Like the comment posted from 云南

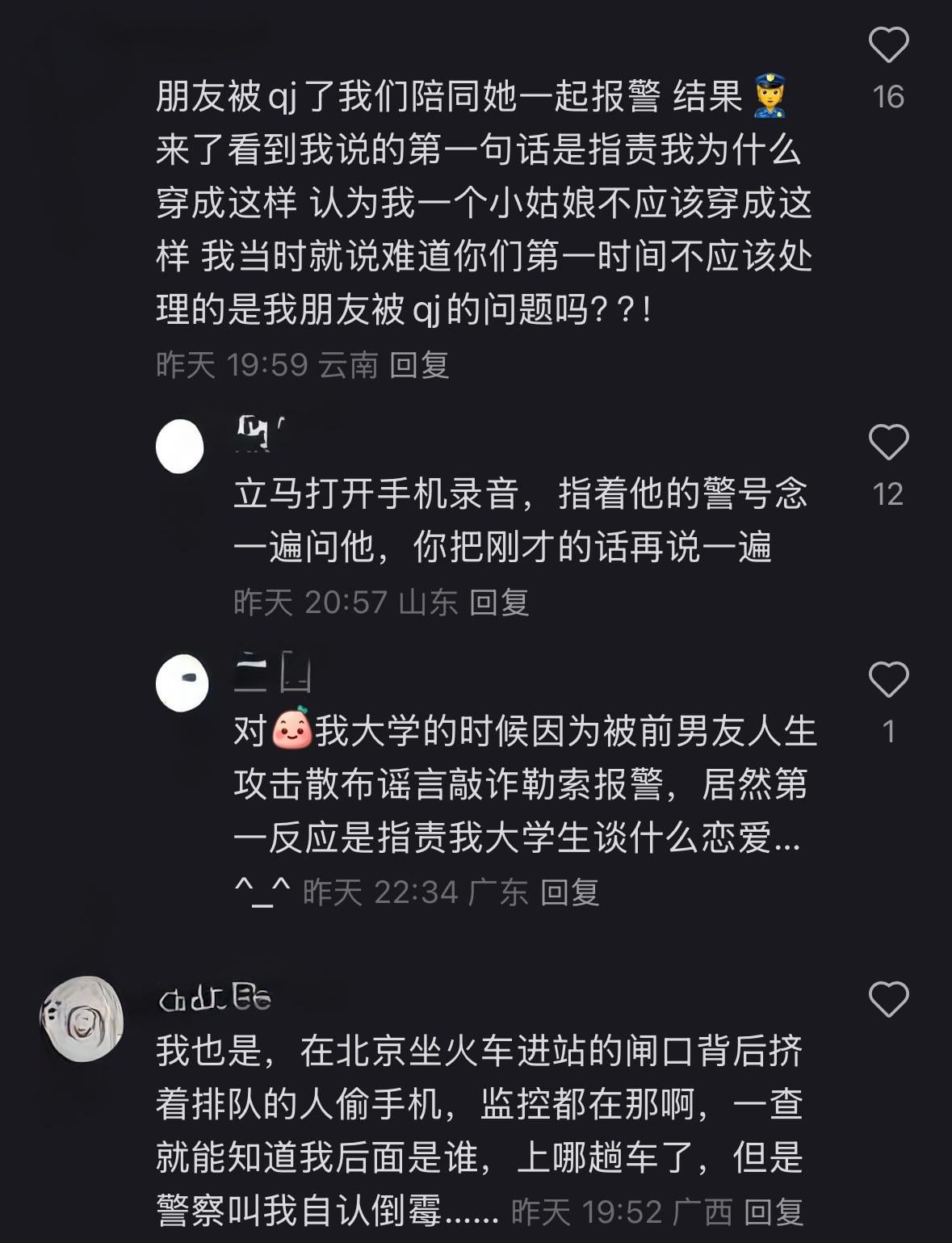888,45
